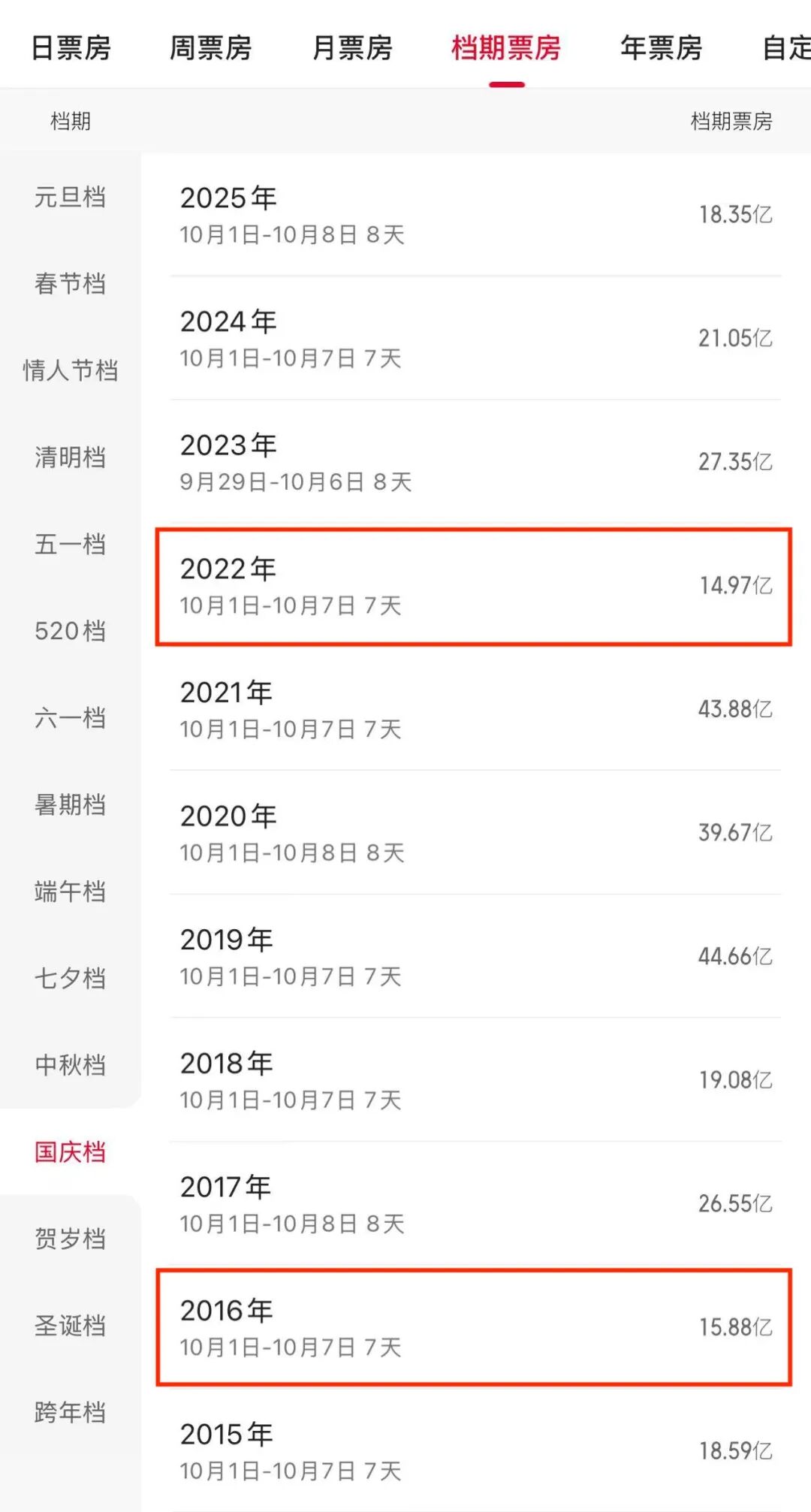Show 暑期档 box office
The image size is (811, 1512).
point(70,804)
